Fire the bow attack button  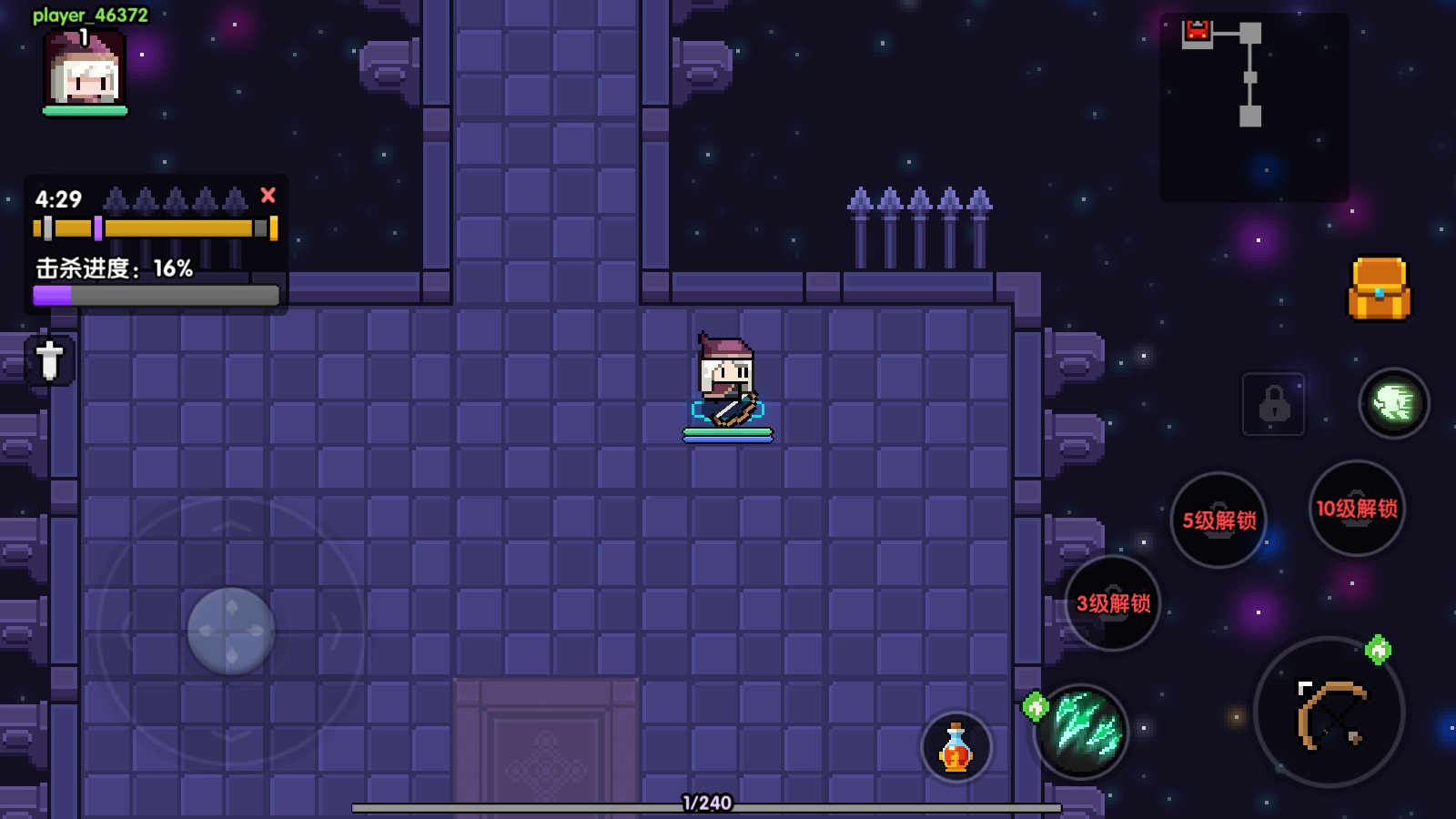pos(1330,713)
